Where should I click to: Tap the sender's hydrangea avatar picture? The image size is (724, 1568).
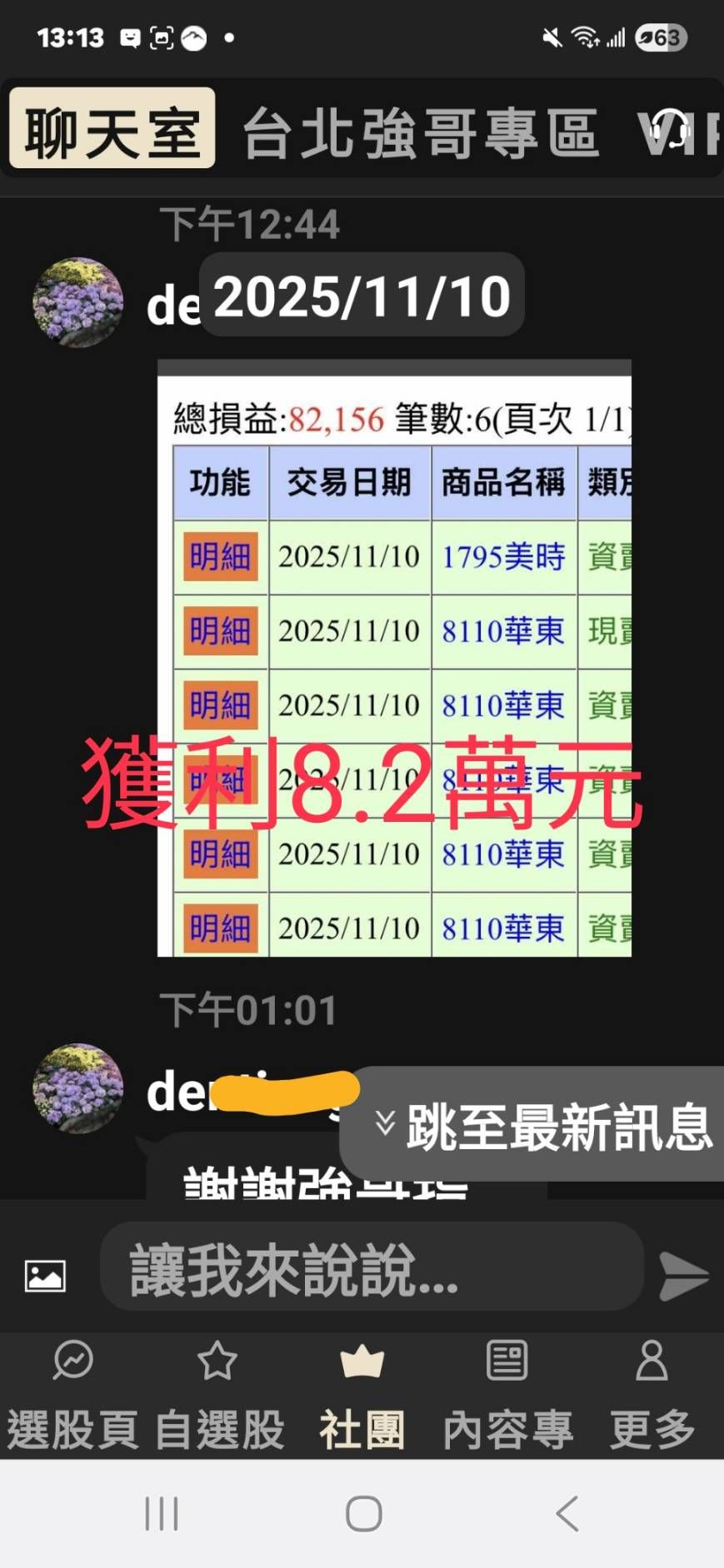tap(77, 302)
